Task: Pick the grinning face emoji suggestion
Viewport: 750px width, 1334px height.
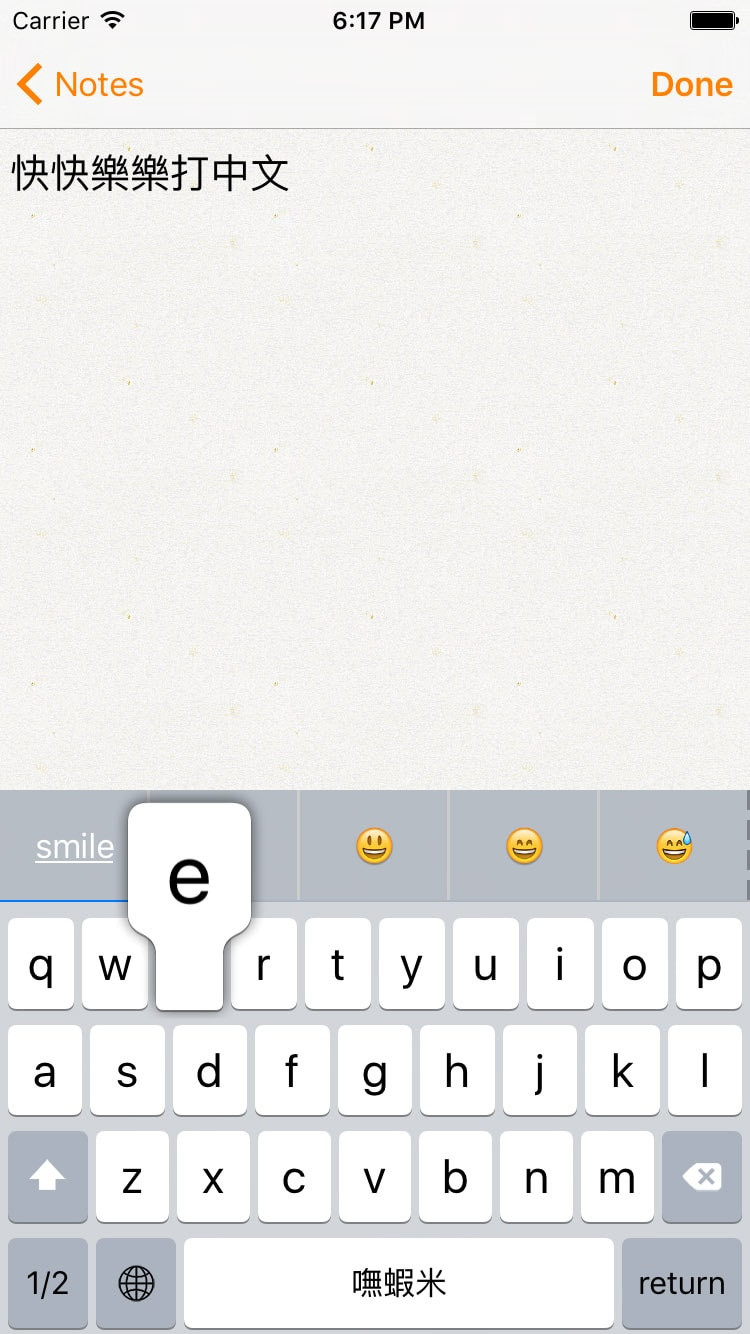Action: click(x=374, y=847)
